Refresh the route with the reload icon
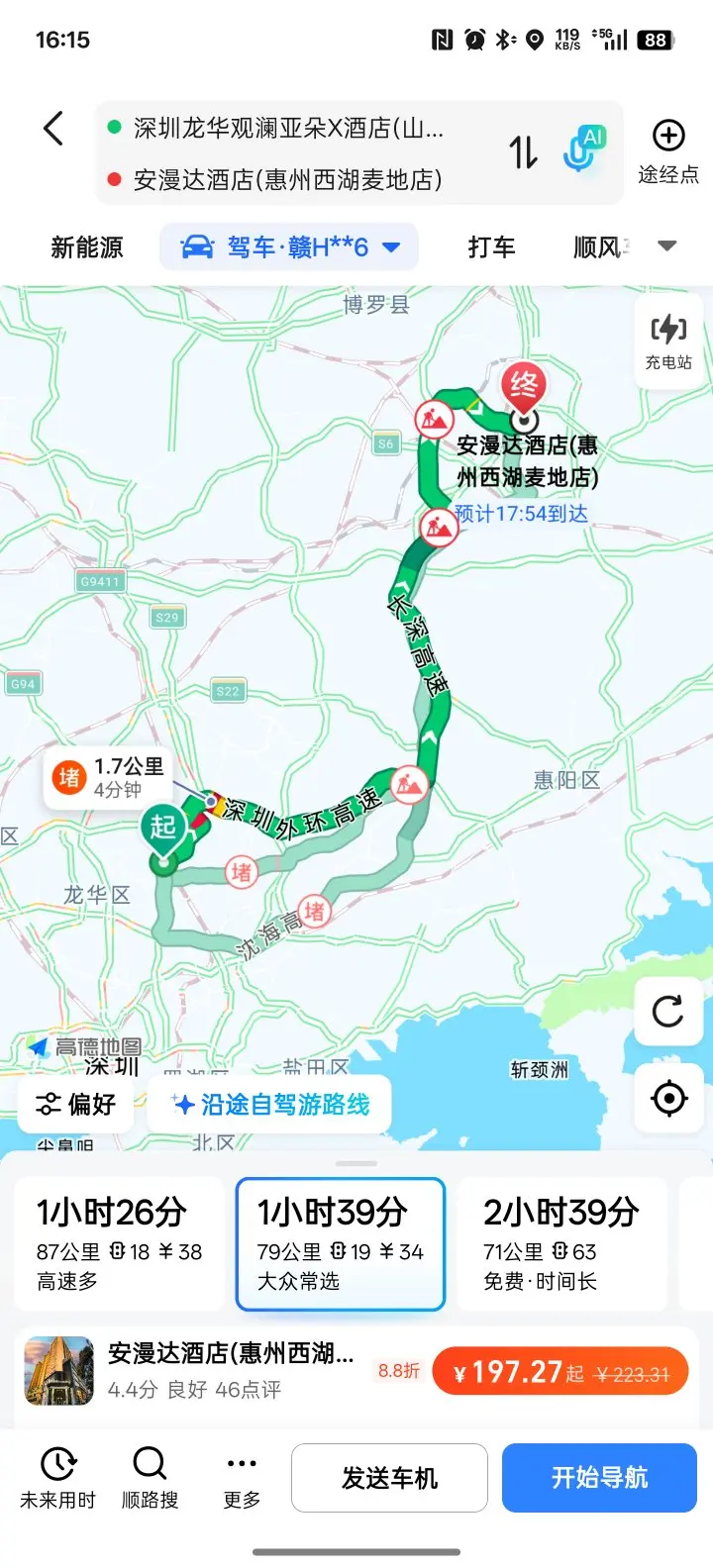Image resolution: width=713 pixels, height=1568 pixels. (x=668, y=1011)
